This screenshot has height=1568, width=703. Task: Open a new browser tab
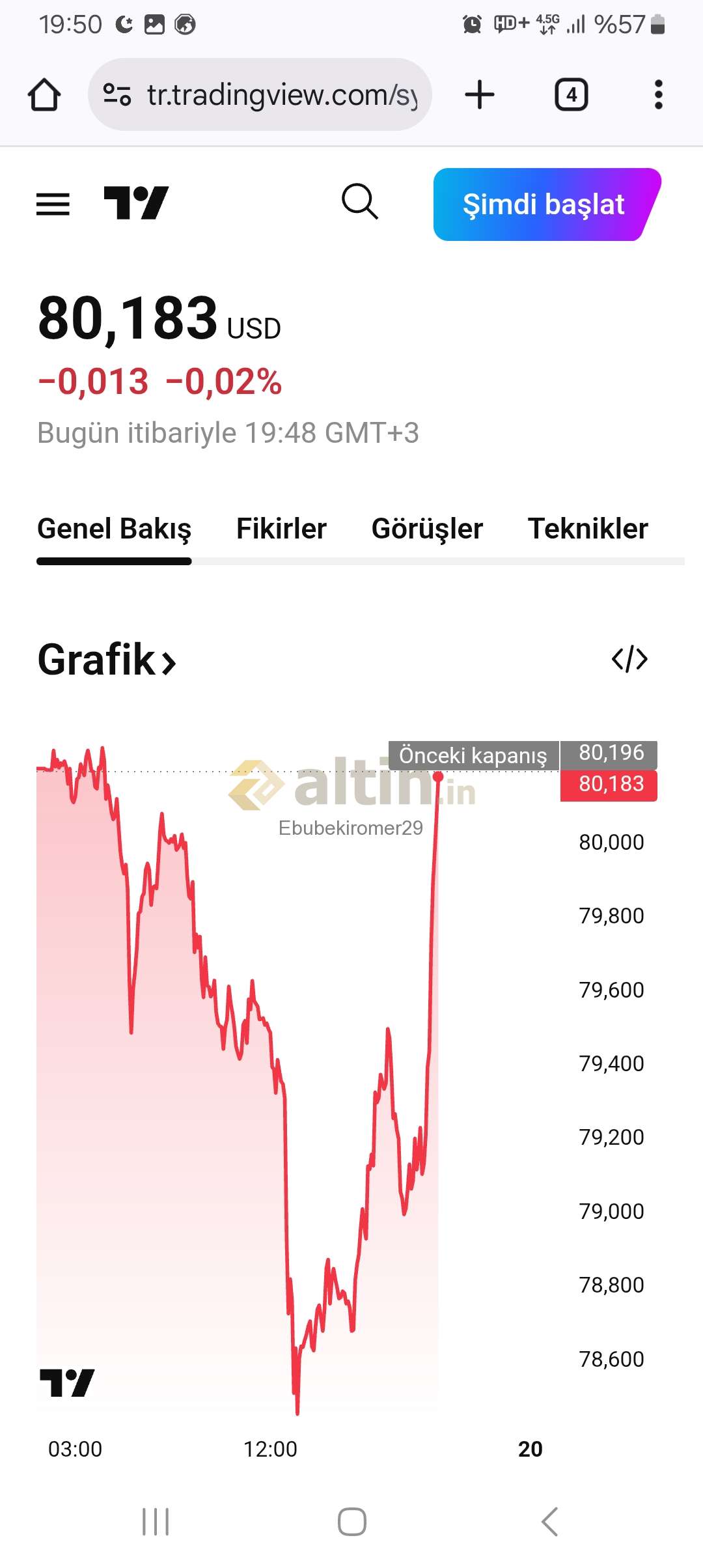click(x=480, y=95)
